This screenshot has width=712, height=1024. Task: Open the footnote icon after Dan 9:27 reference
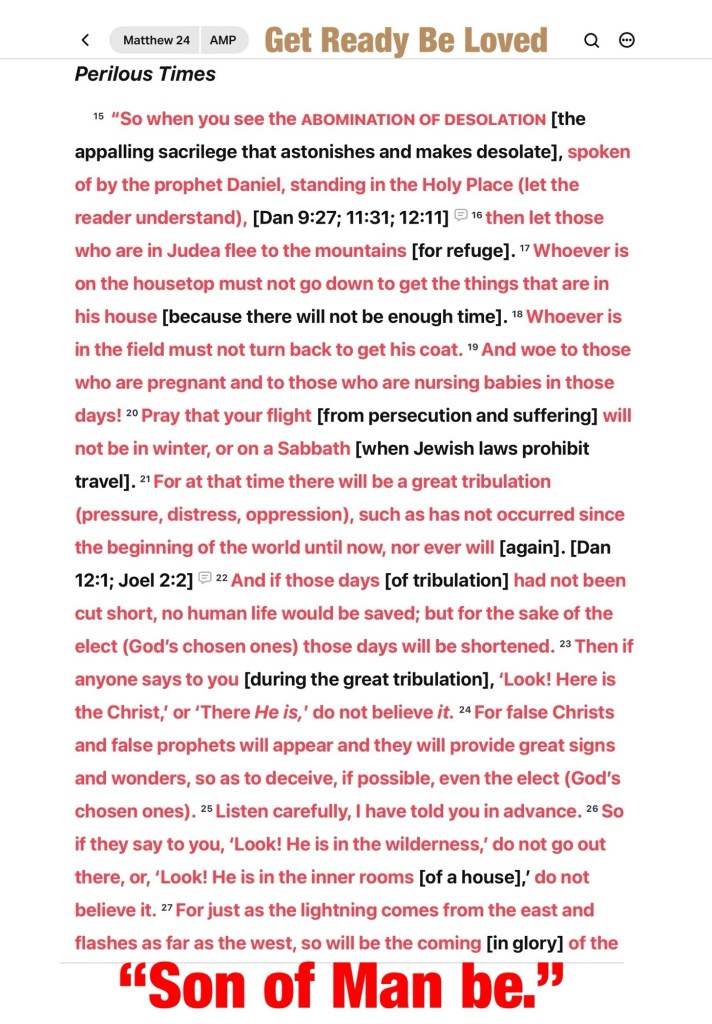point(460,216)
